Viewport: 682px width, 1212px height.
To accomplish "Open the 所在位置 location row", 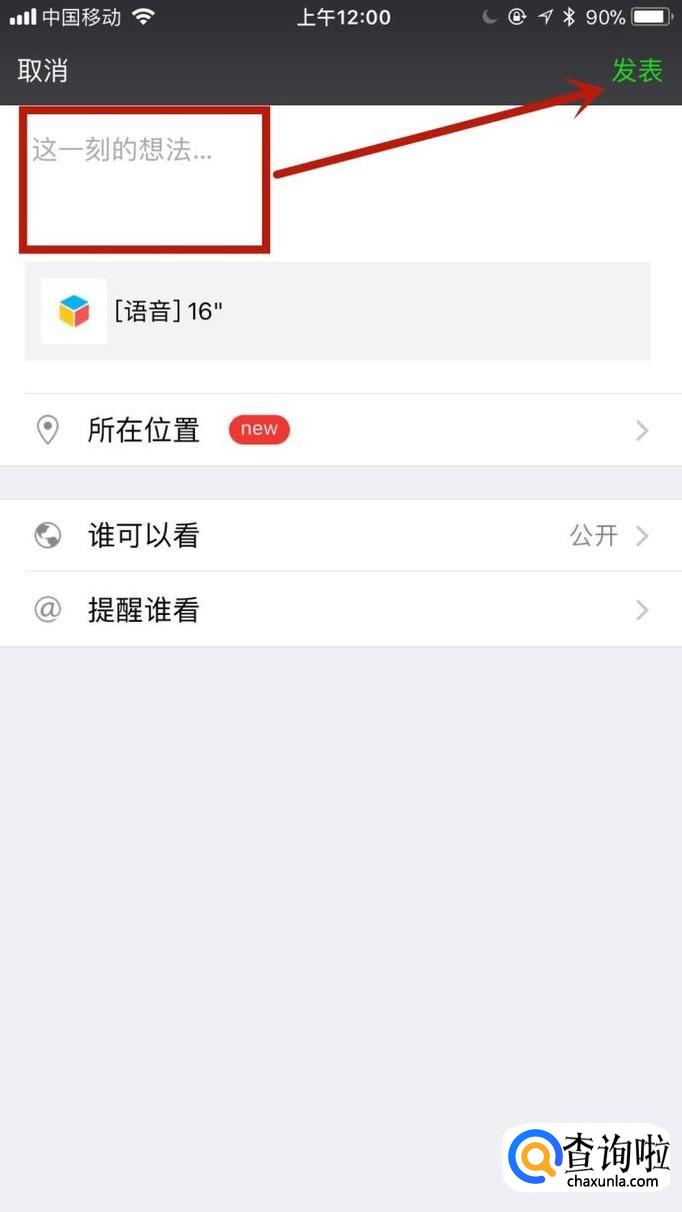I will 340,430.
